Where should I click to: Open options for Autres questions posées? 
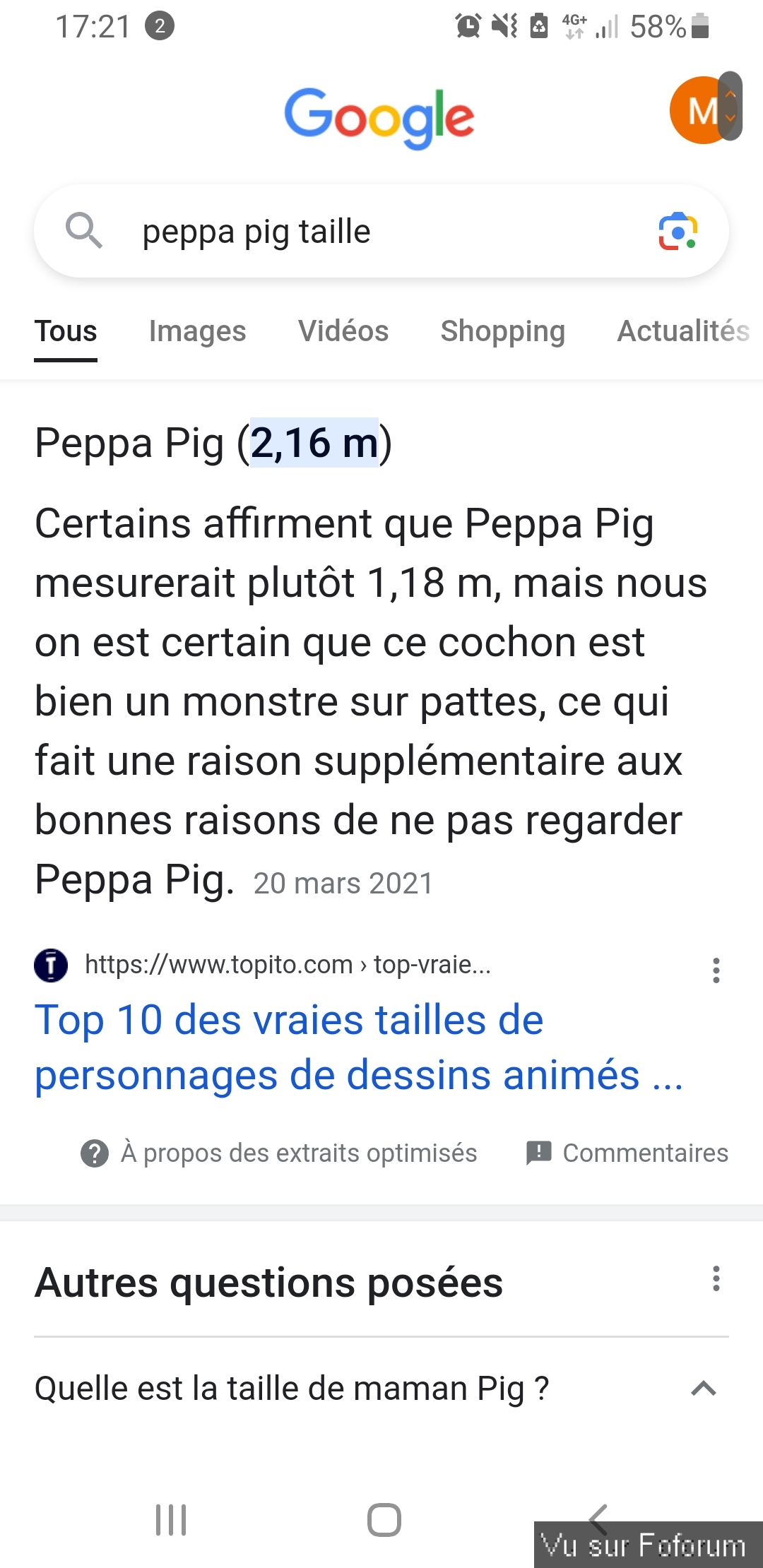[x=716, y=1279]
